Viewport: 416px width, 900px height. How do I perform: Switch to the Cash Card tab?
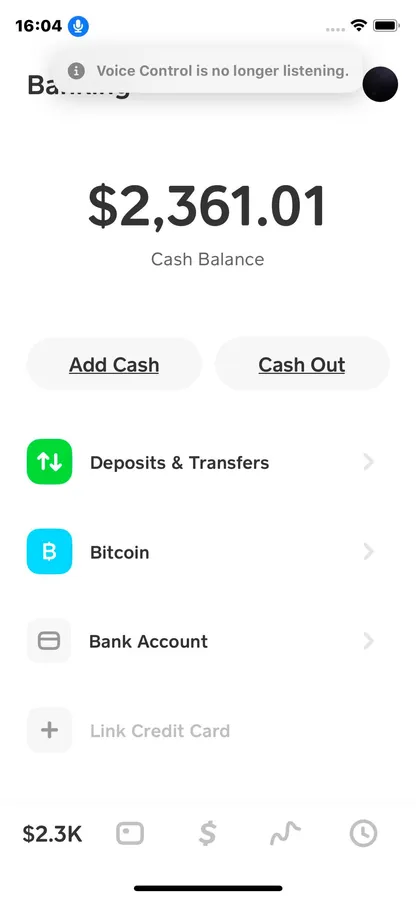(x=130, y=833)
